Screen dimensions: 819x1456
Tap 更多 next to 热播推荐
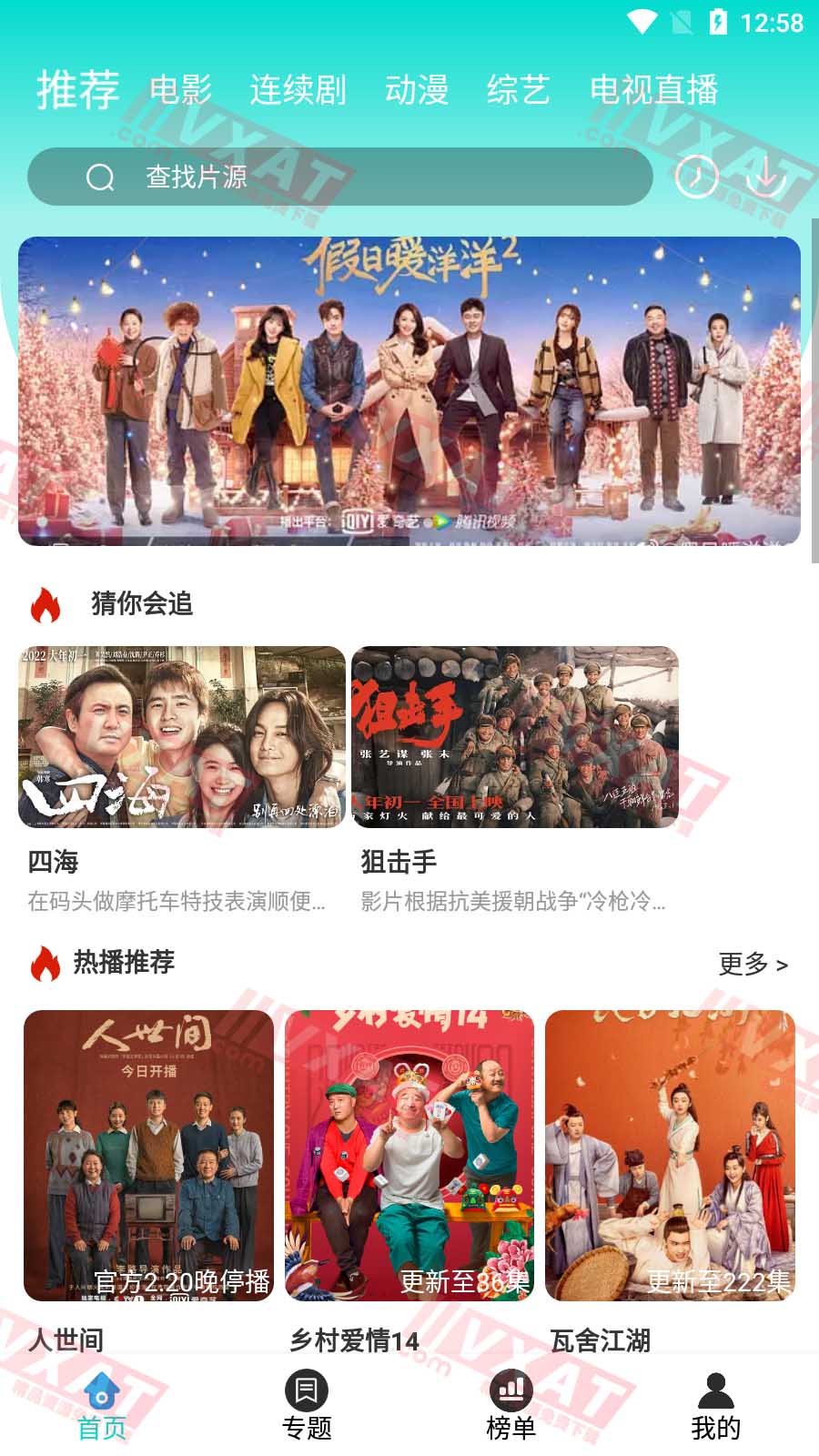tap(753, 964)
